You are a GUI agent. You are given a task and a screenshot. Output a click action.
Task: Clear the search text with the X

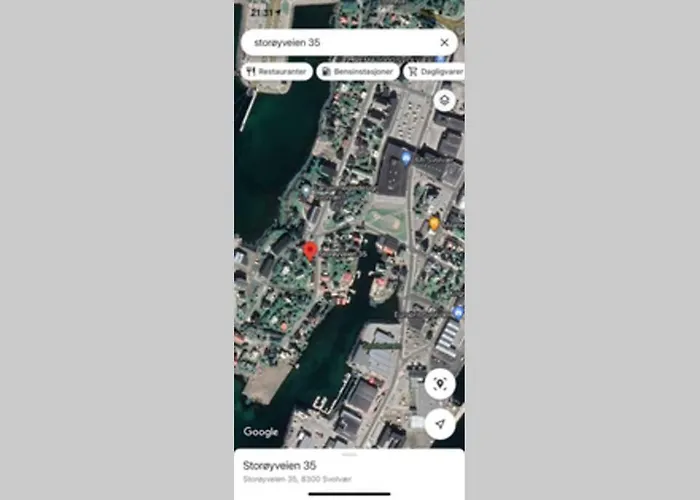point(444,43)
